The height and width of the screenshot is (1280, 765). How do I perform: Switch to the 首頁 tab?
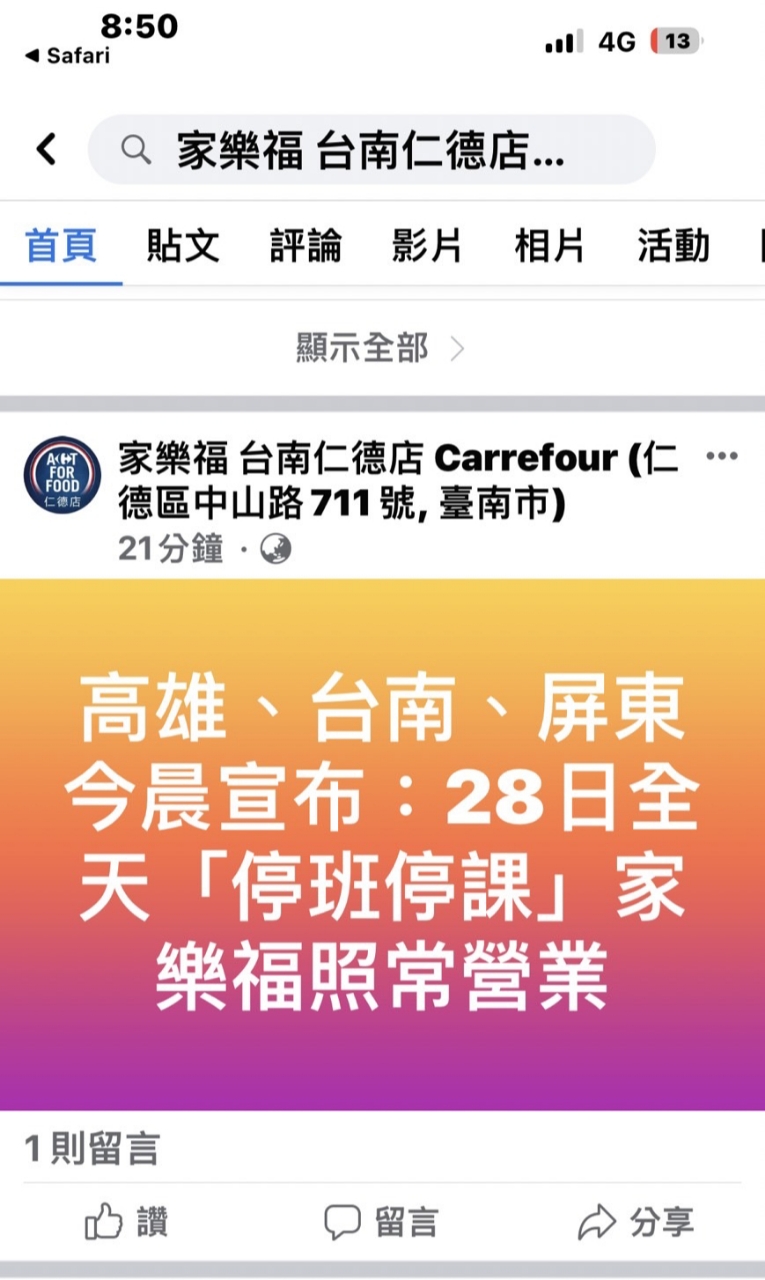pyautogui.click(x=61, y=246)
